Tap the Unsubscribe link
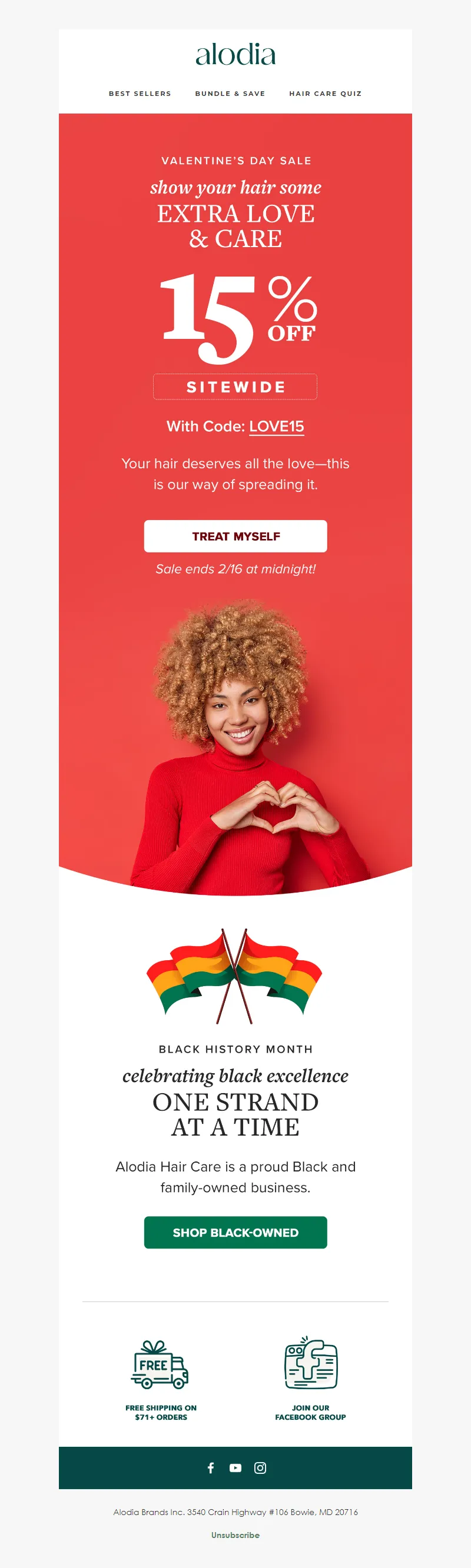 [x=235, y=1535]
